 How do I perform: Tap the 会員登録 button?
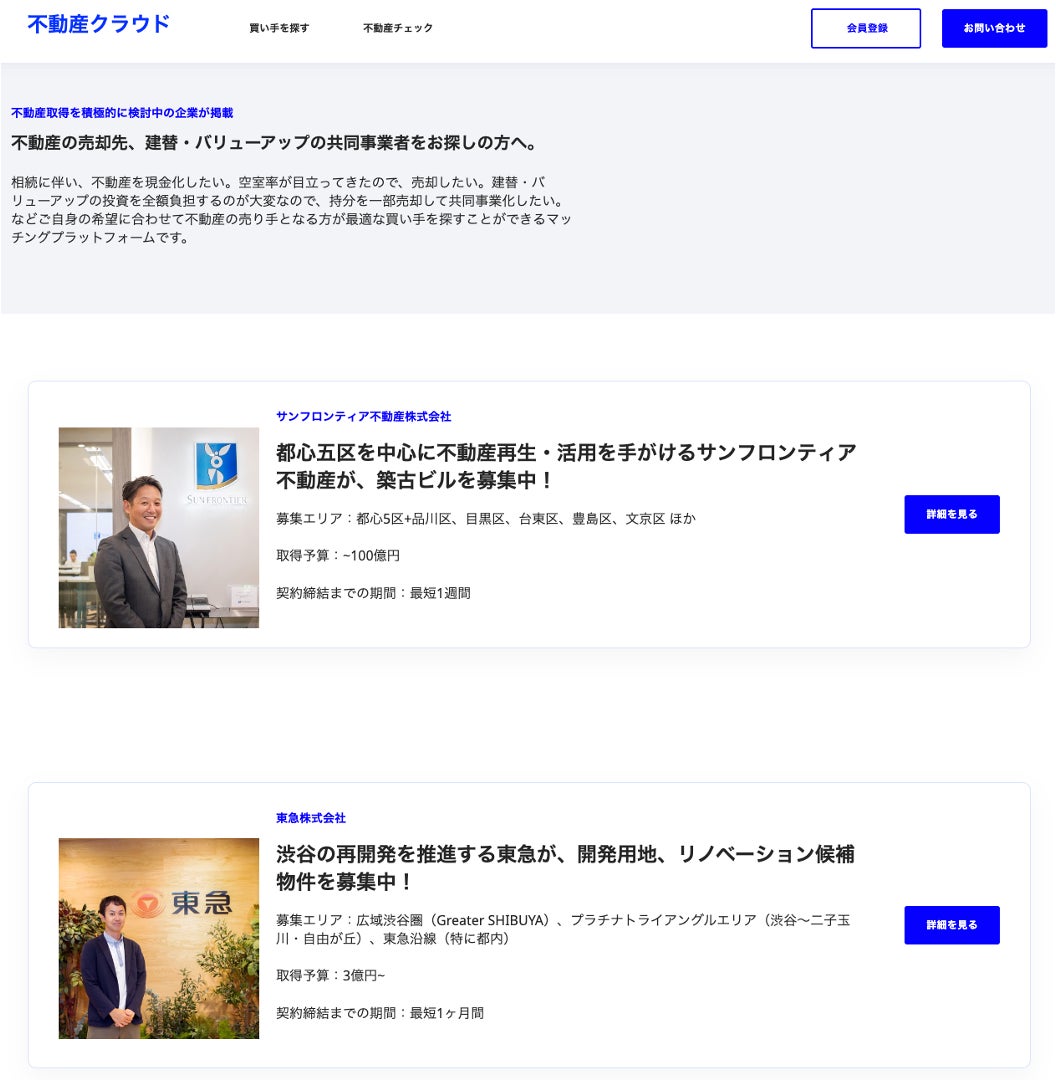point(866,28)
